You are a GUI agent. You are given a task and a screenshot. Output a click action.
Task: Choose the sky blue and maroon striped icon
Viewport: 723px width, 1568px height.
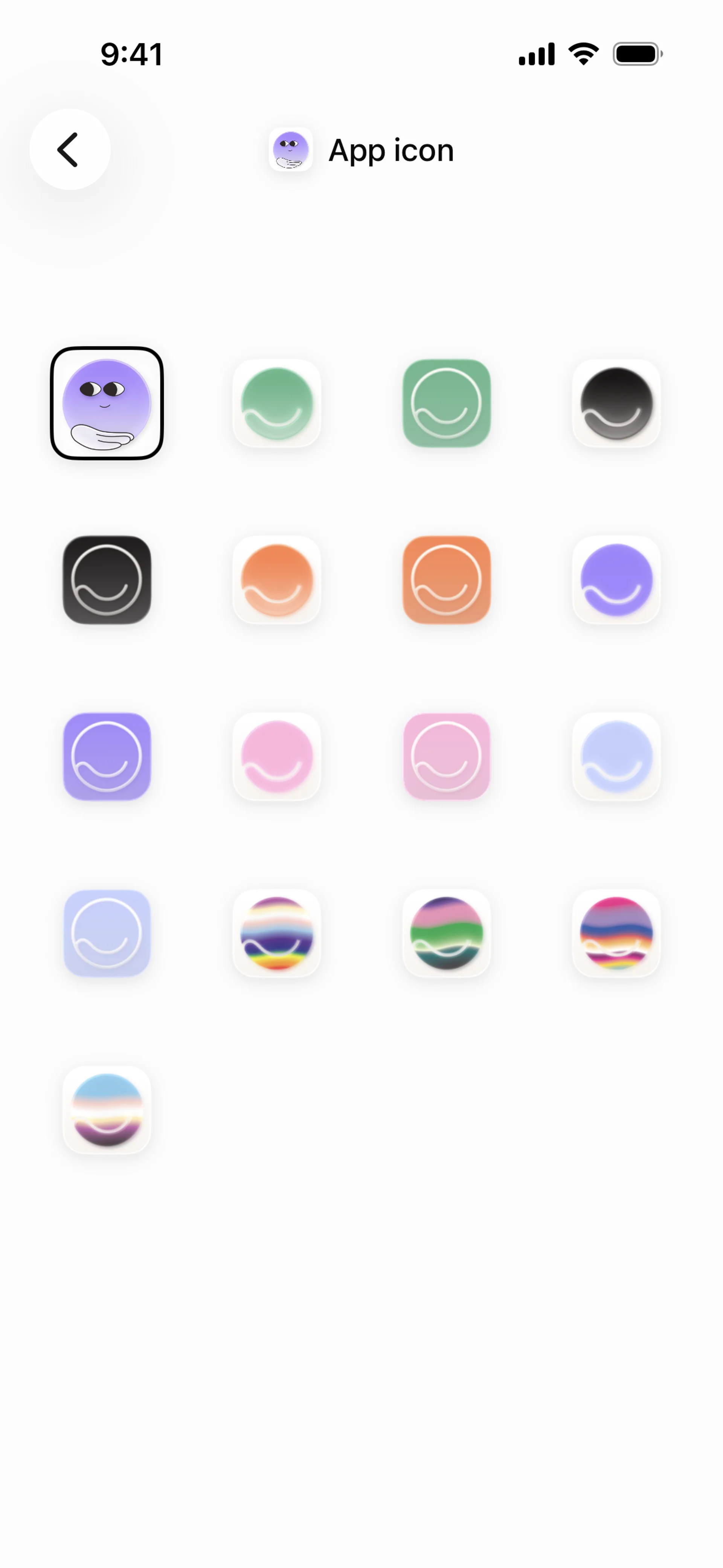[x=107, y=1109]
